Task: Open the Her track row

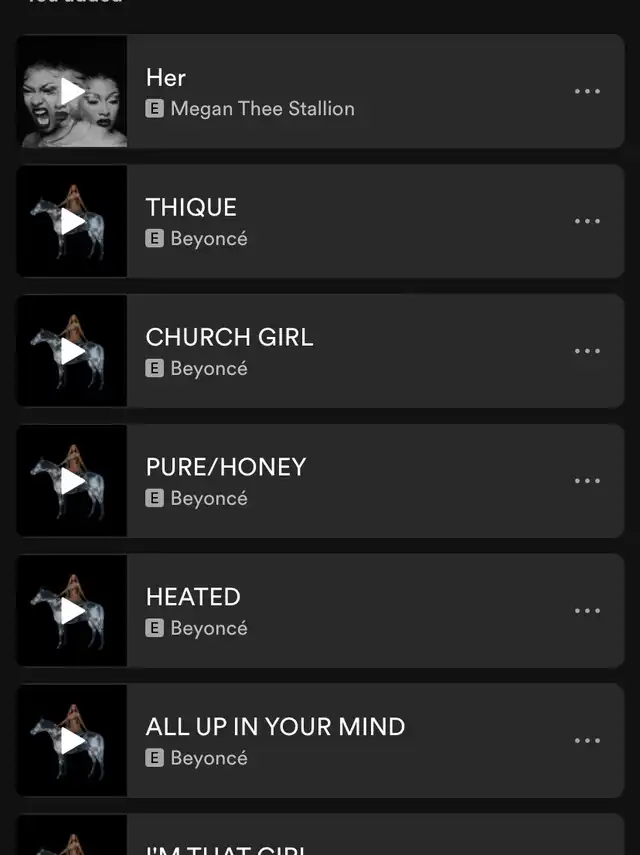Action: tap(340, 92)
